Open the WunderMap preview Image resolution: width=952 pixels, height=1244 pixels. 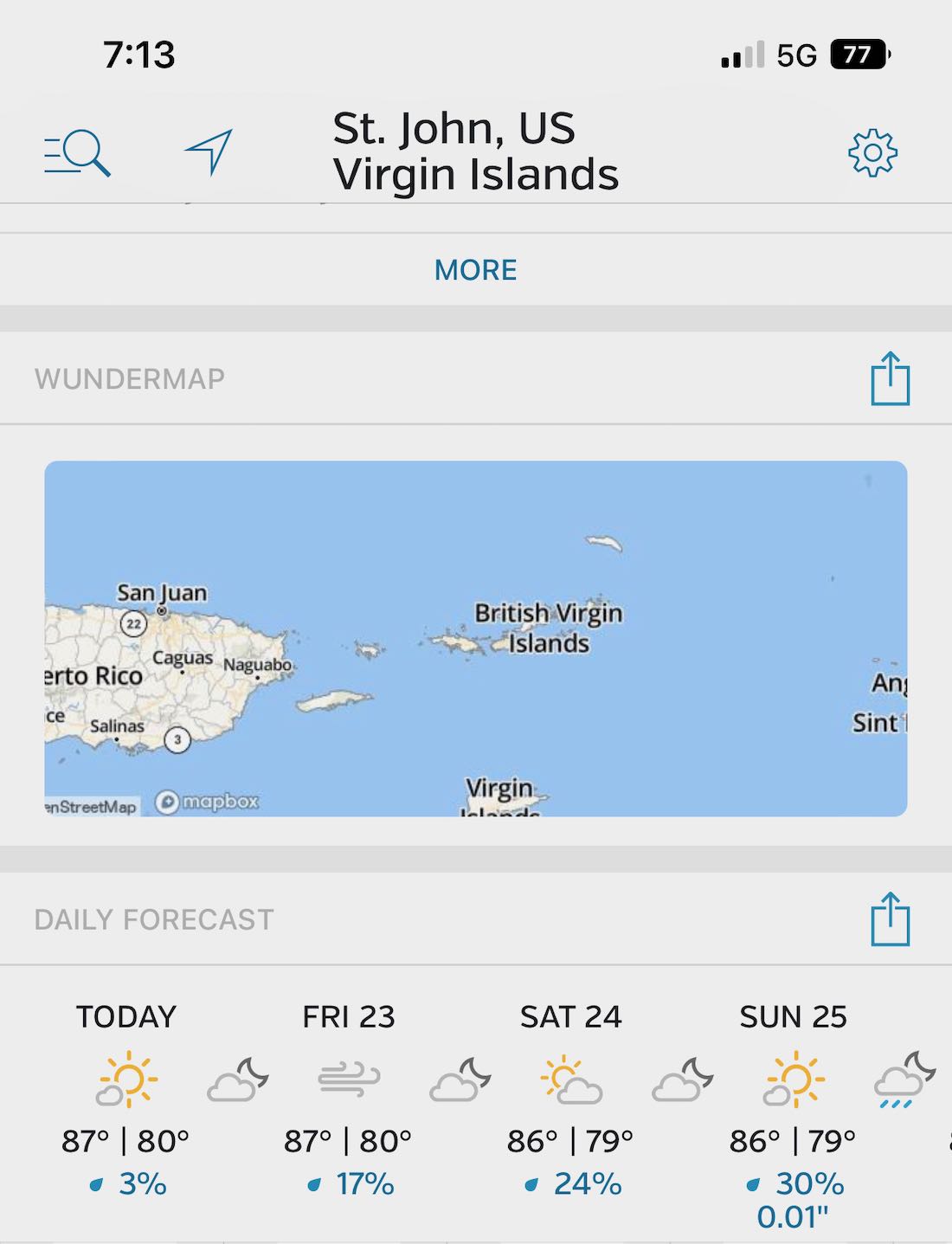(x=475, y=638)
